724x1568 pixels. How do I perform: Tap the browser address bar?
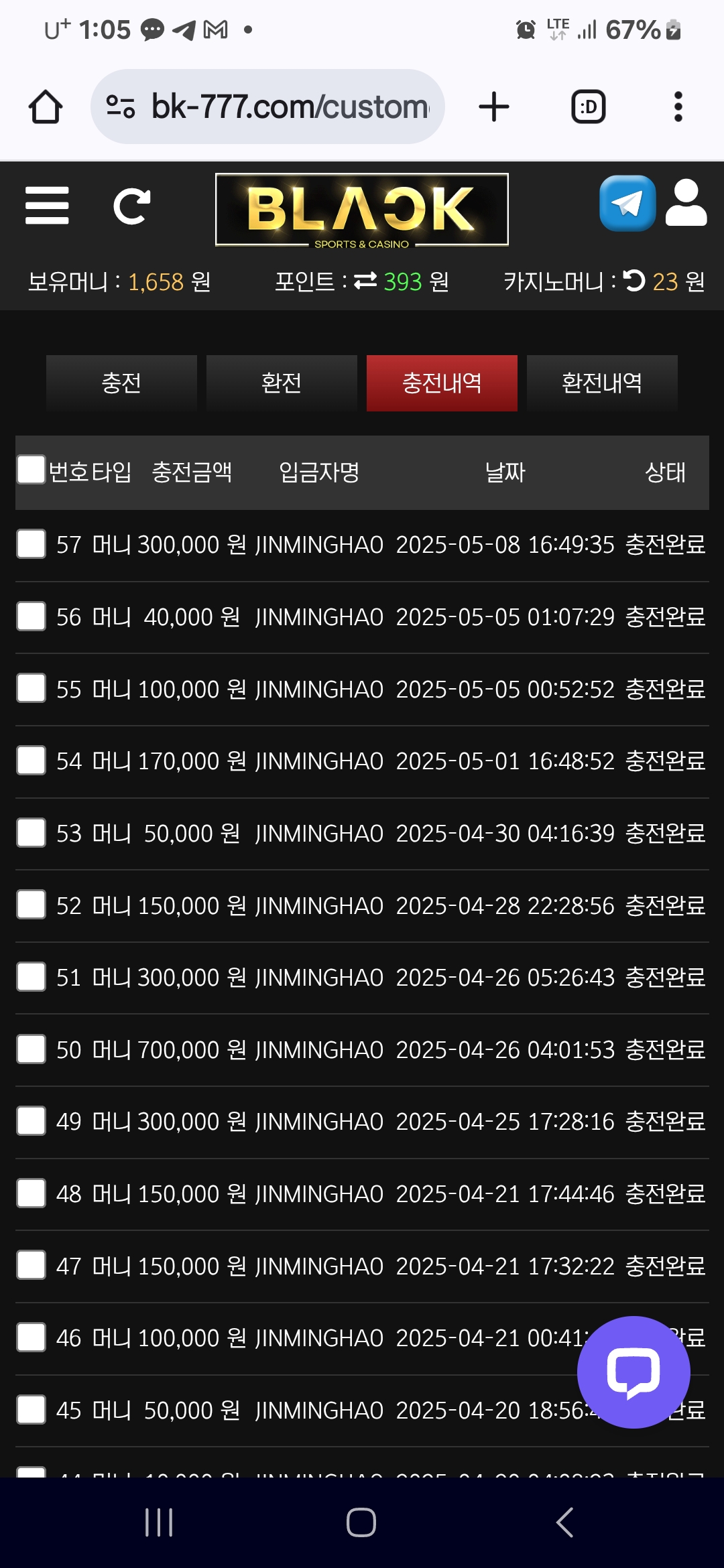pyautogui.click(x=268, y=107)
